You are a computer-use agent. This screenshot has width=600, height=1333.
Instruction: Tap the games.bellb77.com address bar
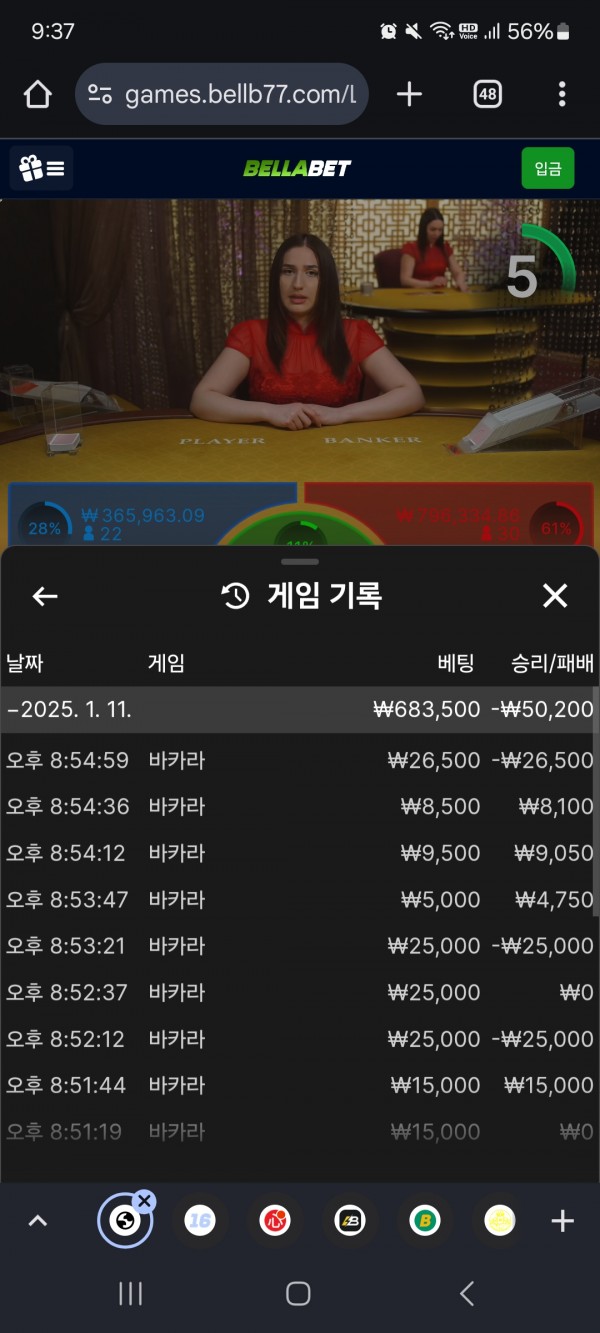coord(222,95)
